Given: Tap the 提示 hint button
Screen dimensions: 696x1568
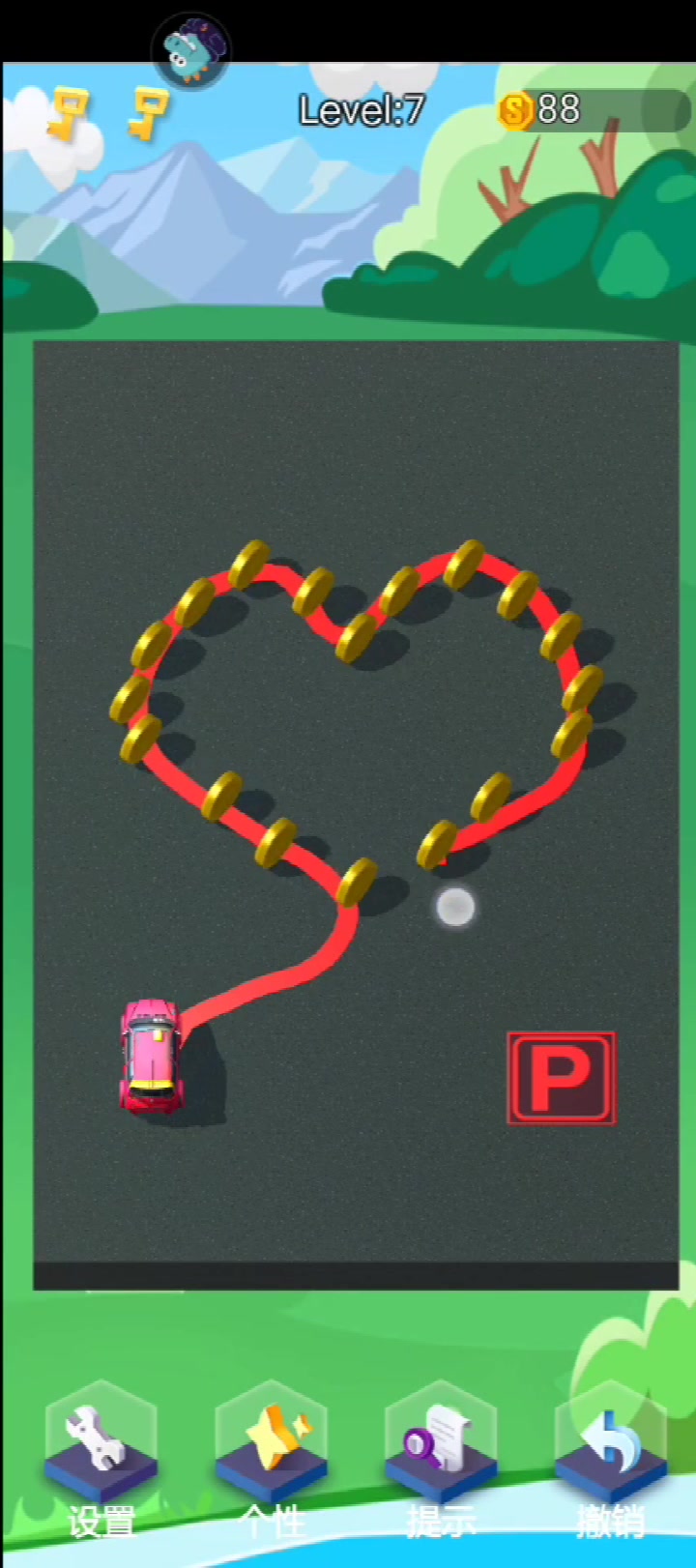Looking at the screenshot, I should (441, 1450).
